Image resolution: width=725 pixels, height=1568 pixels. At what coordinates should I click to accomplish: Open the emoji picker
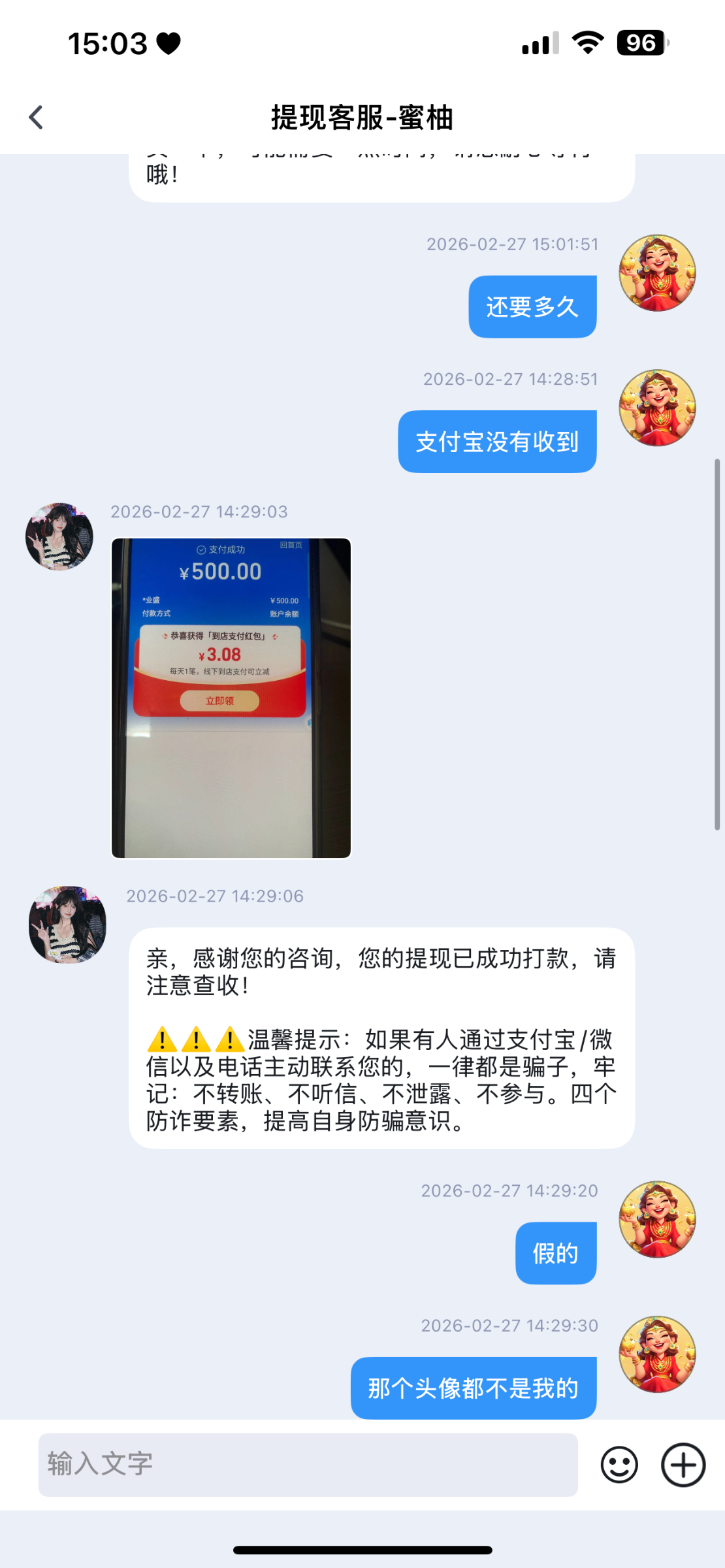[619, 1464]
